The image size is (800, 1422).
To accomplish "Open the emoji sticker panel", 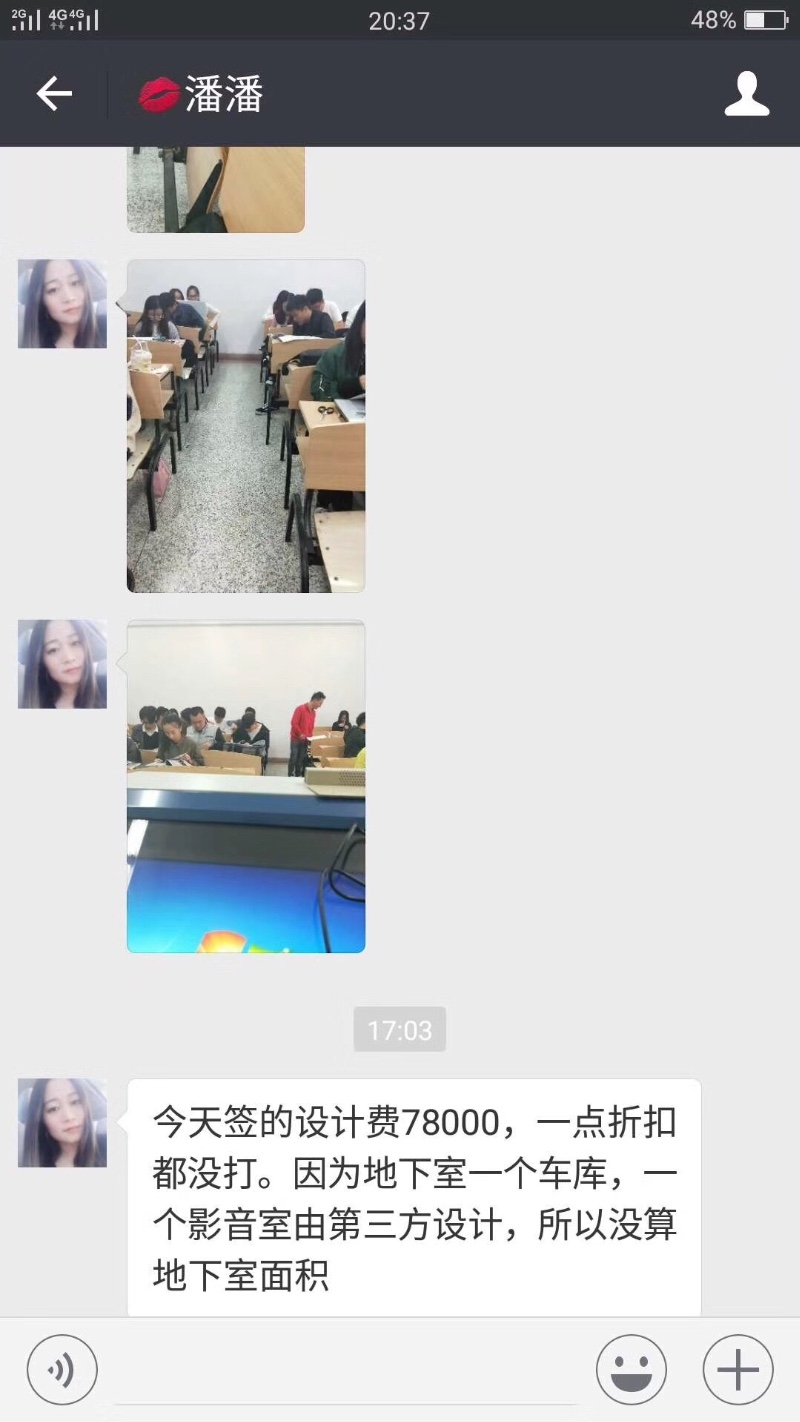I will (631, 1369).
